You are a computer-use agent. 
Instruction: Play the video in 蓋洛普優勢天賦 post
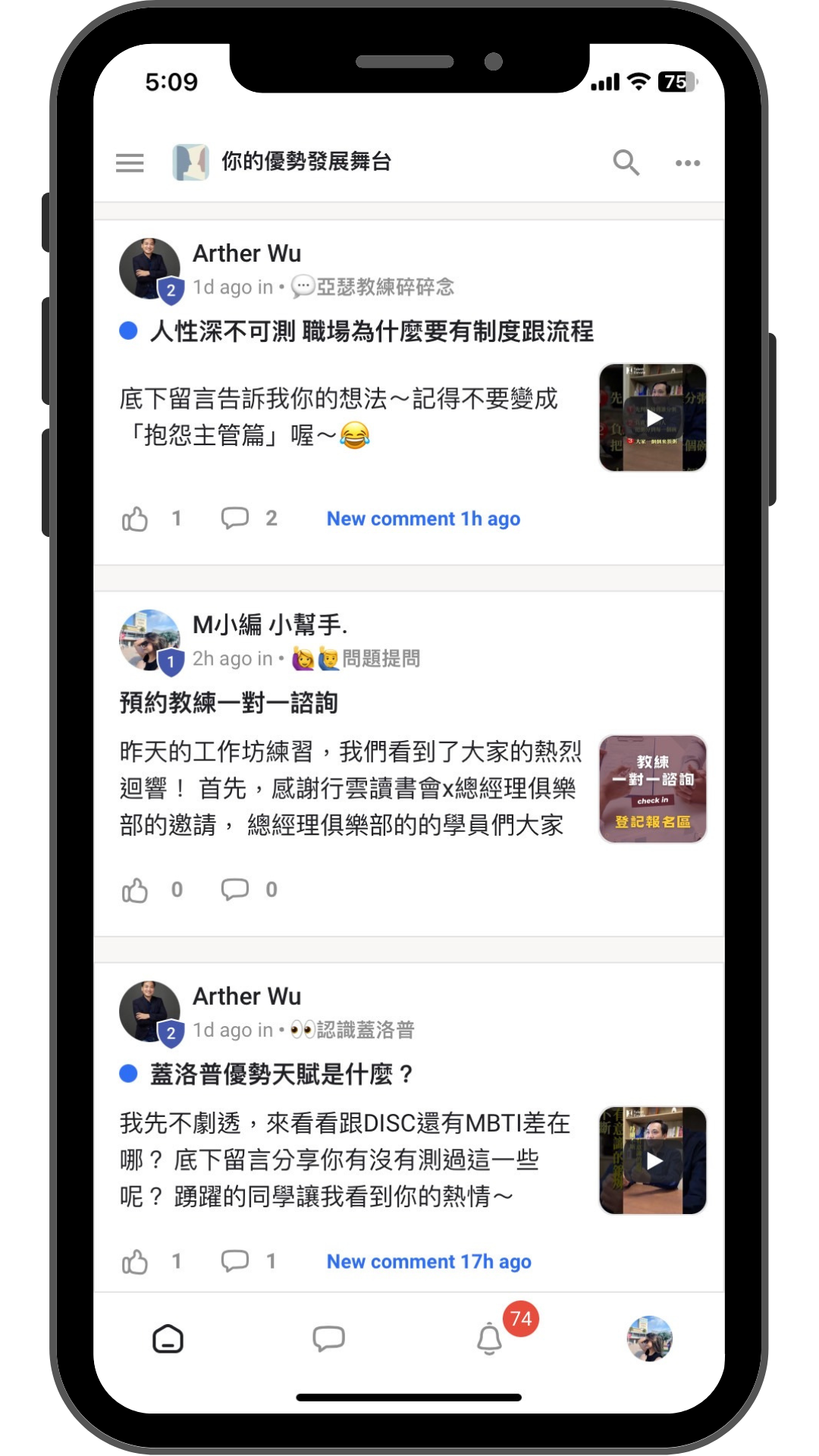point(653,1161)
